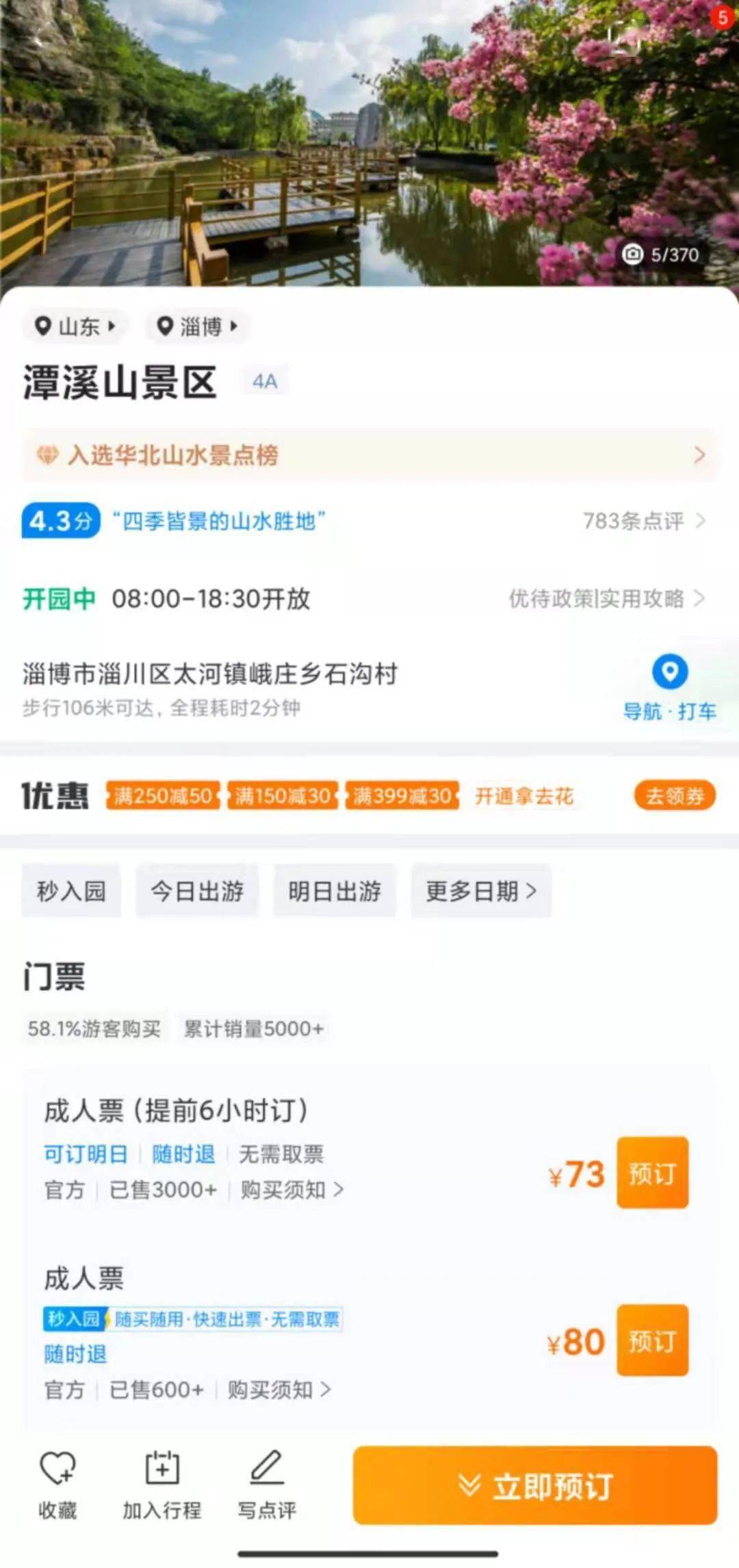
Task: Open 购买须知 for the ¥80 ticket
Action: [x=278, y=1390]
